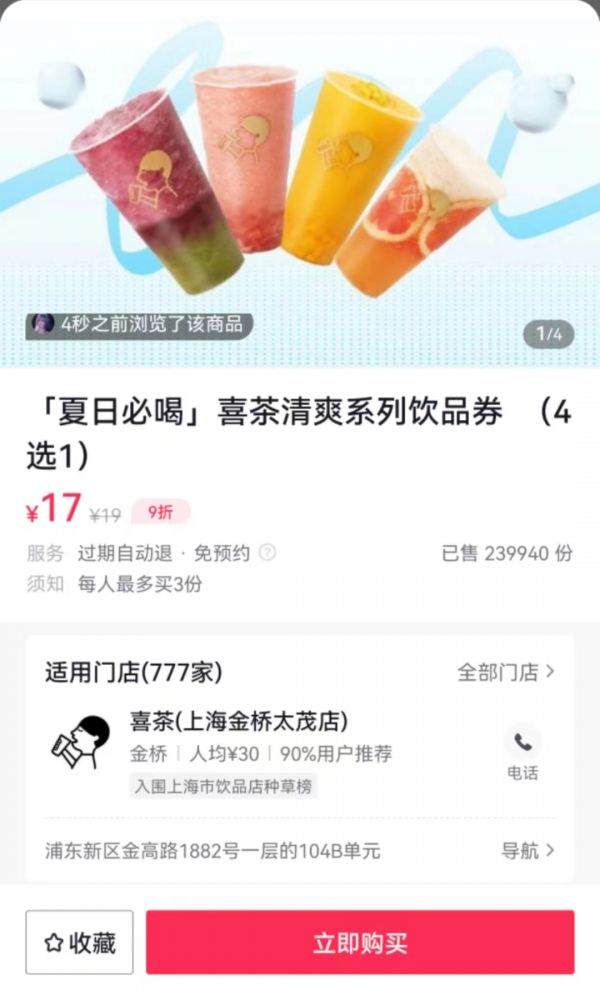View the product image gallery

coord(300,185)
